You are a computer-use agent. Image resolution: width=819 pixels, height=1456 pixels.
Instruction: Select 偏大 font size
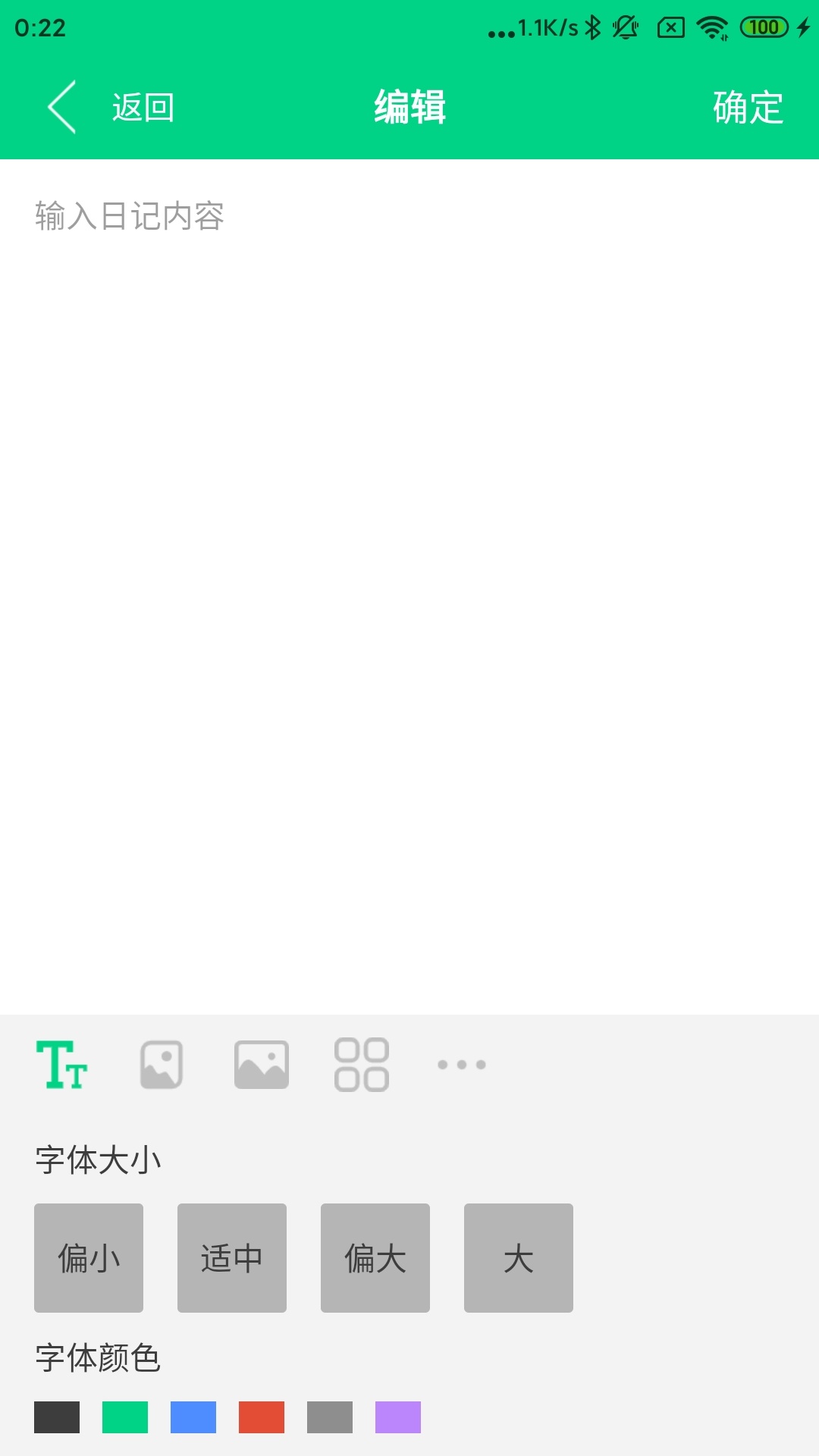[375, 1258]
